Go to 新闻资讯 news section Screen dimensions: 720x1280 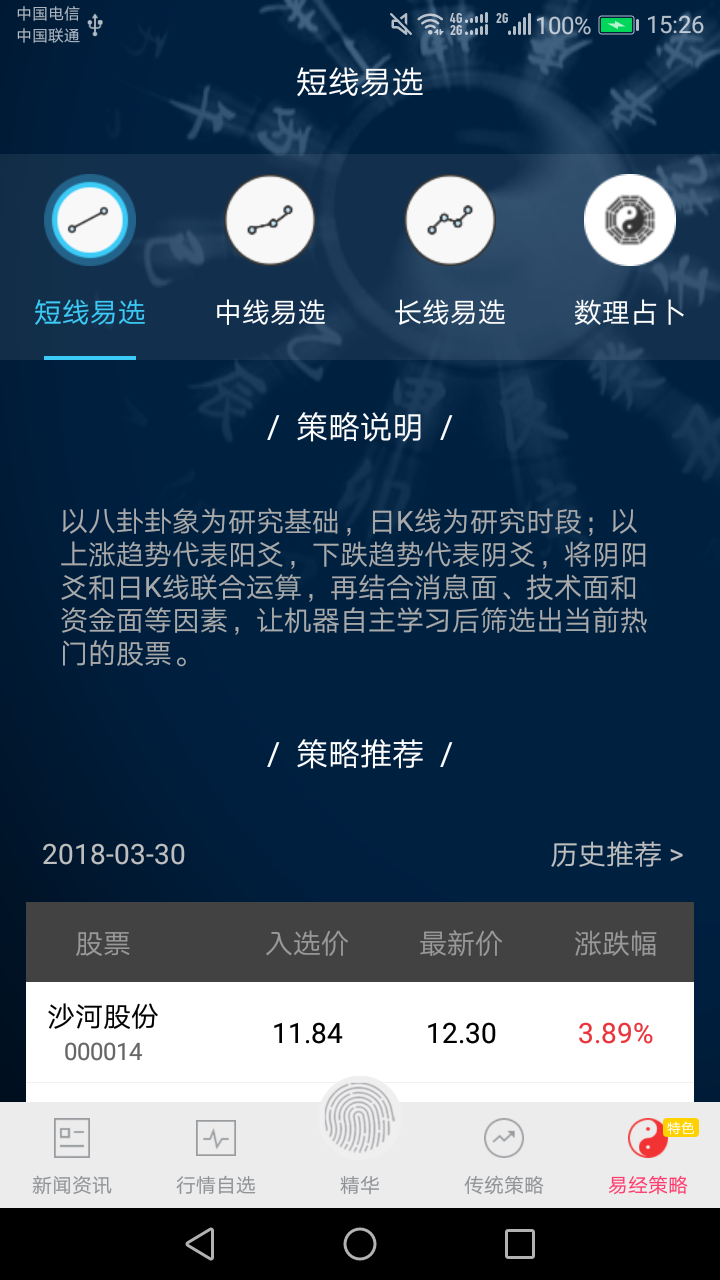point(72,1156)
